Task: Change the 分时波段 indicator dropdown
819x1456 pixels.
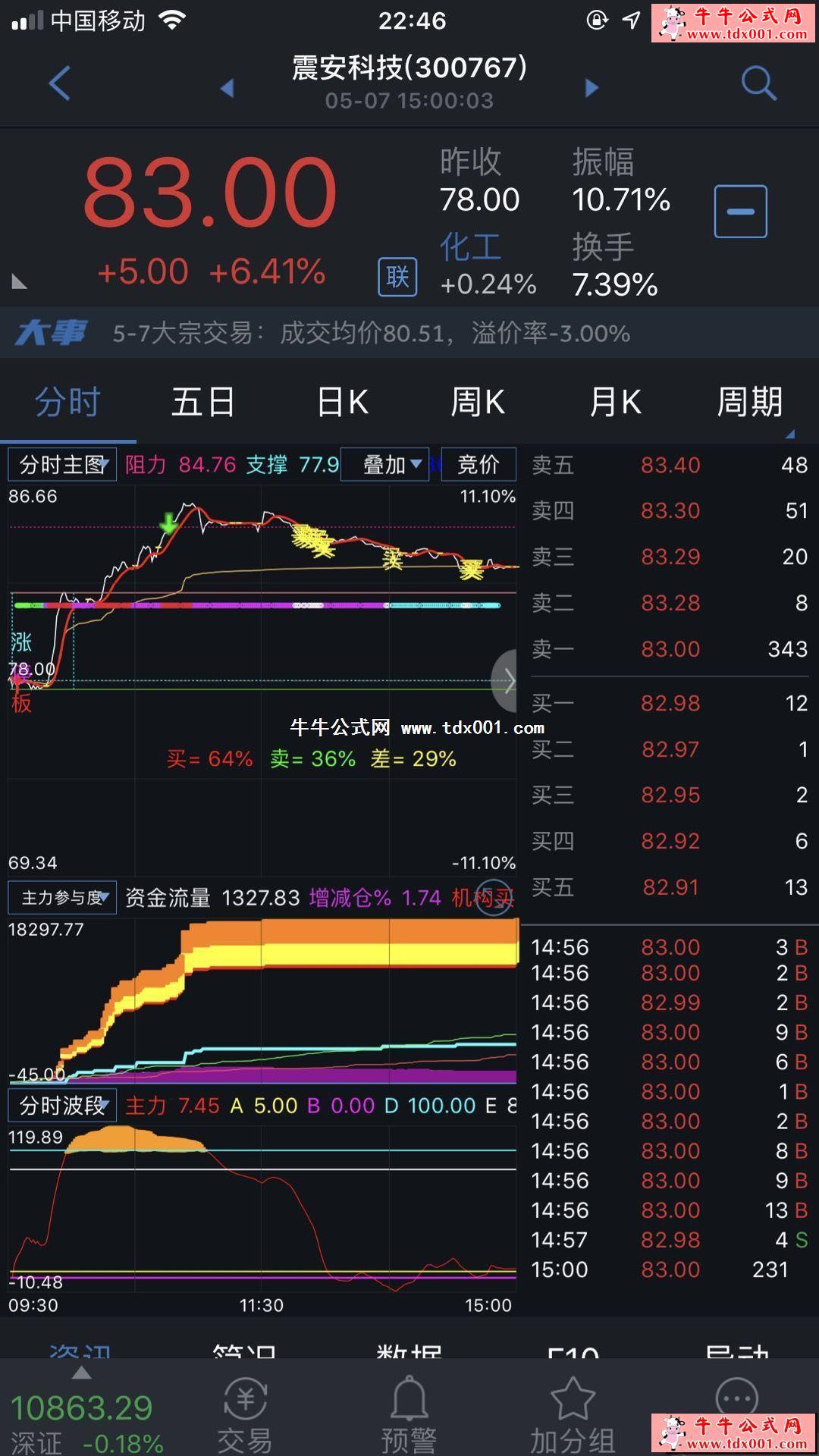Action: coord(62,1106)
